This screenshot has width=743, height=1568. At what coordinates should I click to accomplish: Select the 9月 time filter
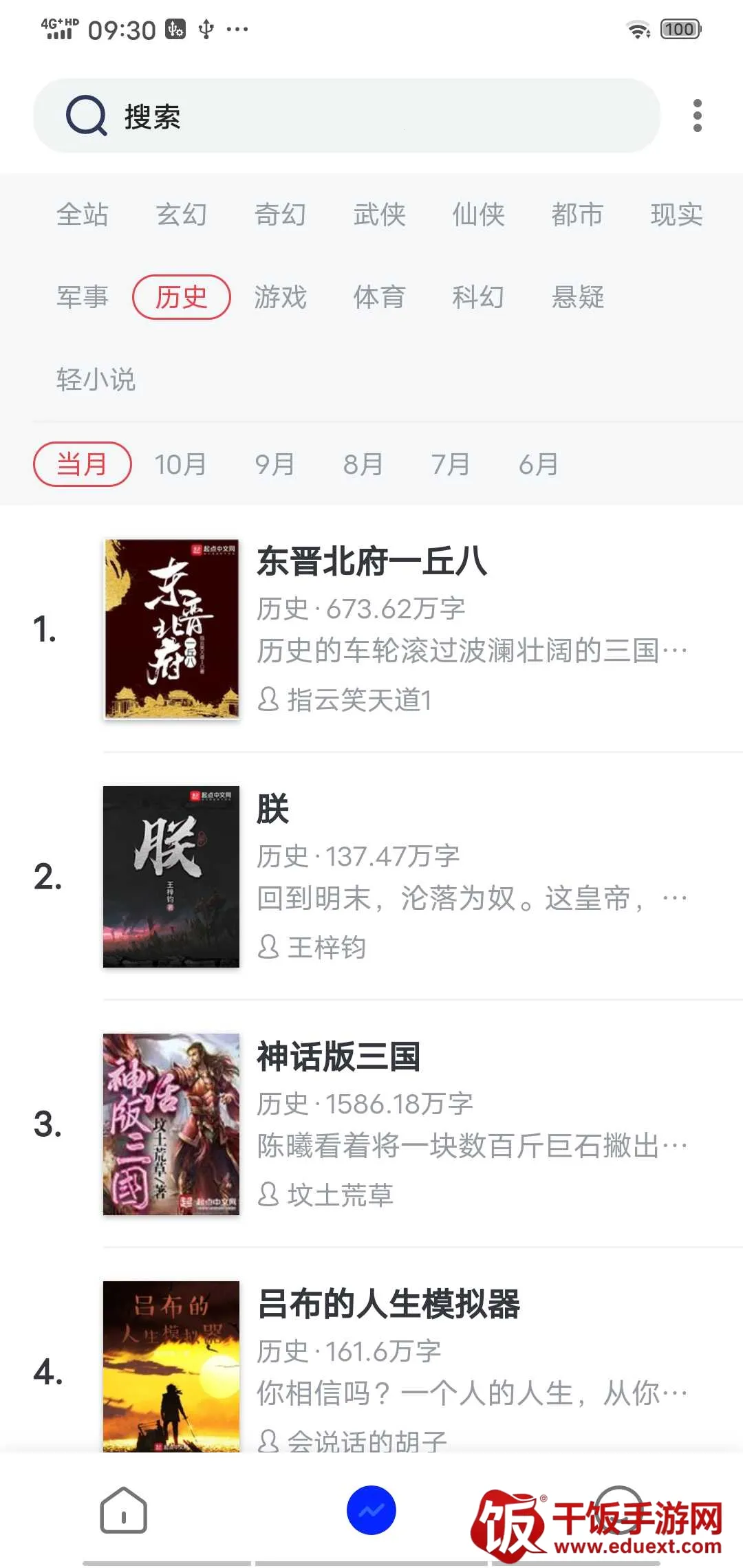(x=272, y=464)
